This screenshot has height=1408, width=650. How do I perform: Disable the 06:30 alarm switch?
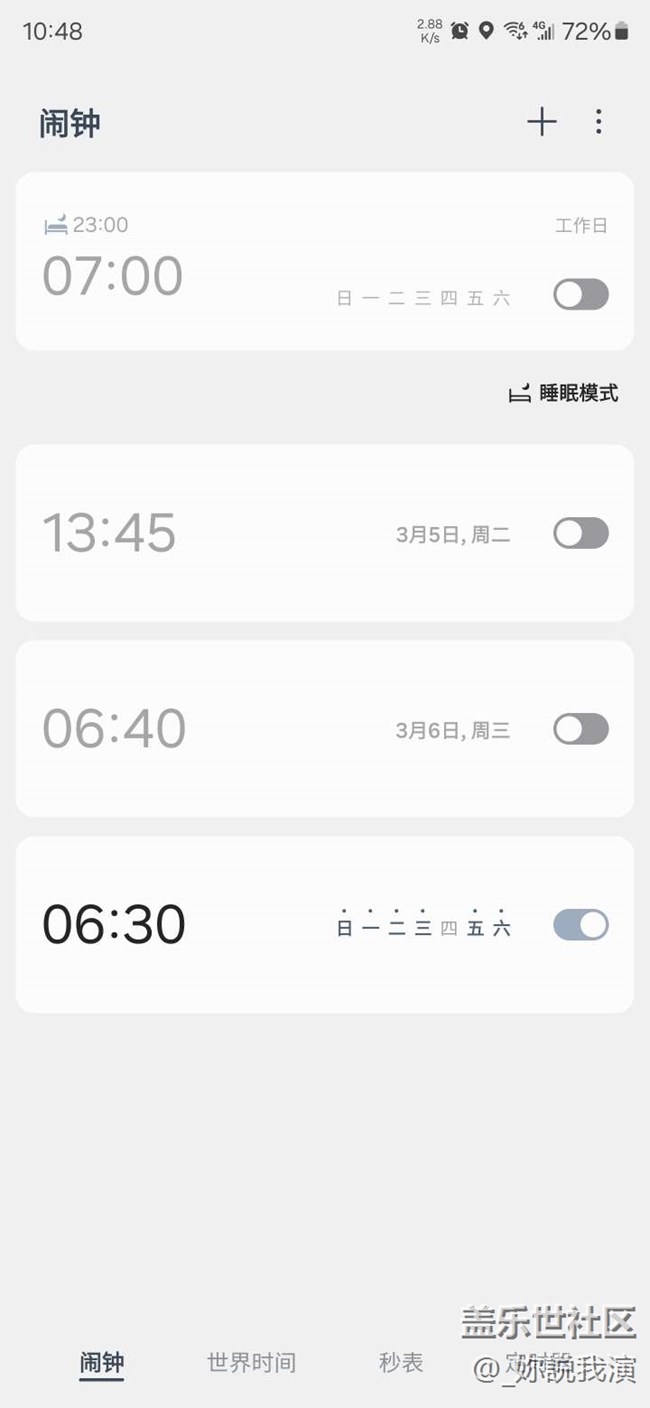click(581, 925)
